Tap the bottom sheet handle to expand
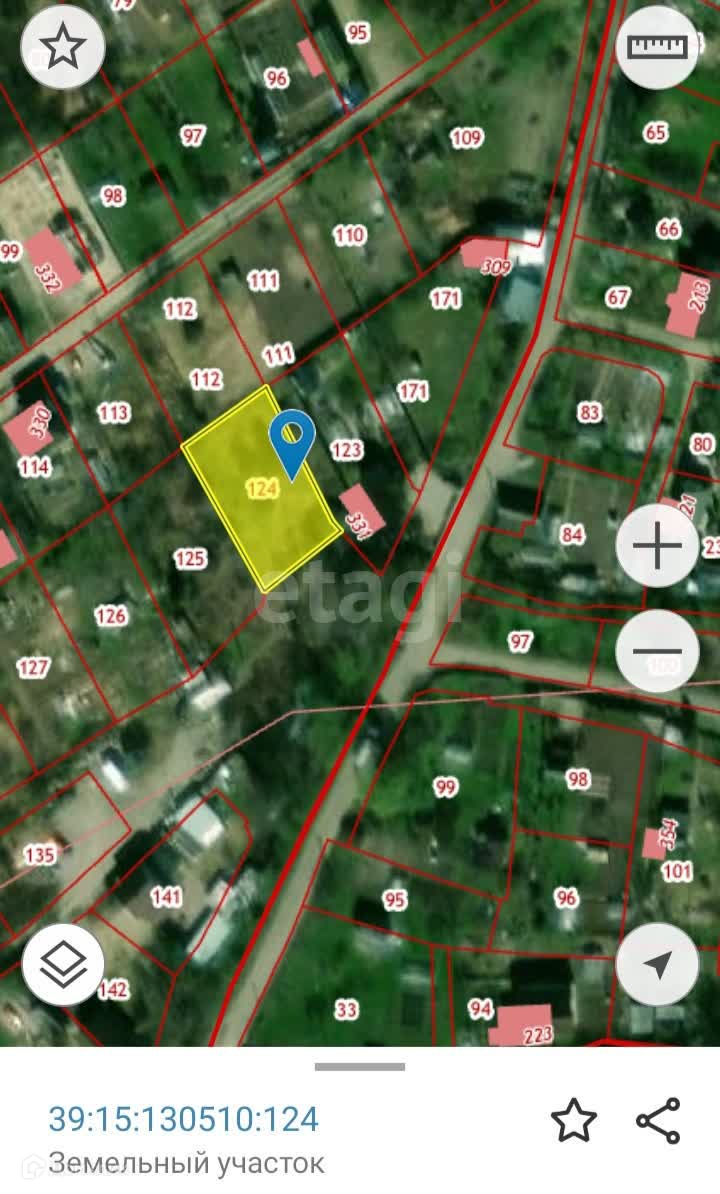Viewport: 720px width, 1194px height. coord(360,1067)
